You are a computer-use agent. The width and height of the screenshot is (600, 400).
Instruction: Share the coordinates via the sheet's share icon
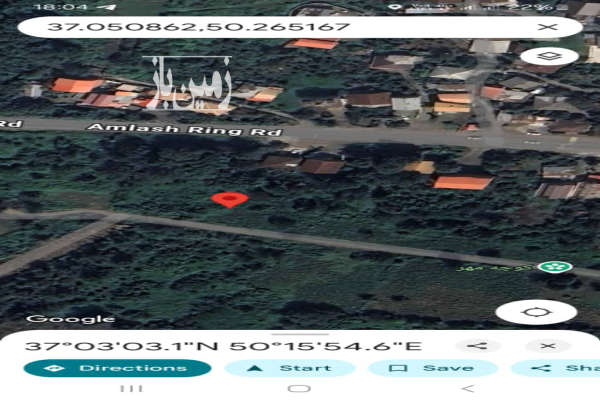point(478,346)
